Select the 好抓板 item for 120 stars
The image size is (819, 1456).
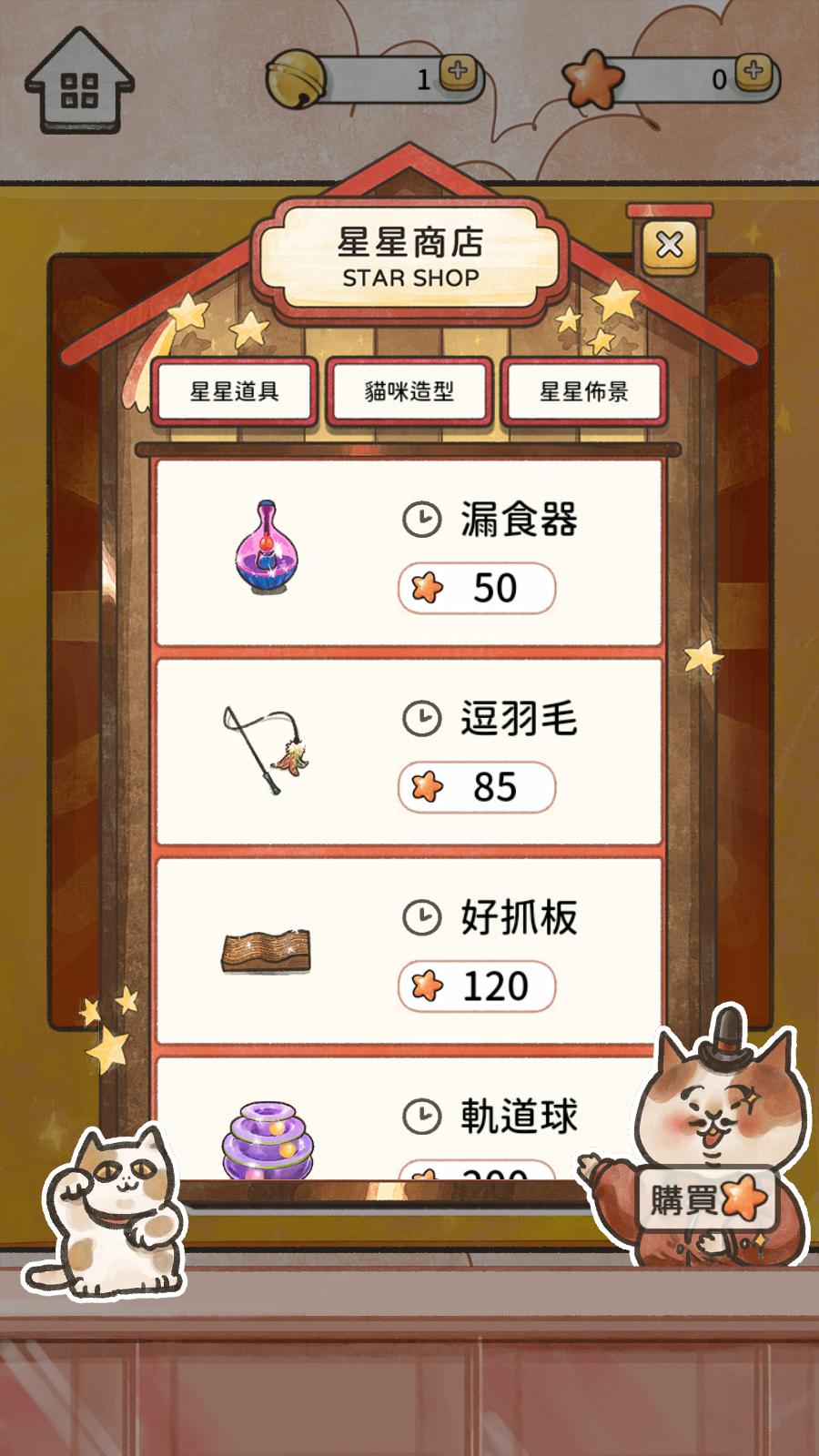tap(409, 951)
